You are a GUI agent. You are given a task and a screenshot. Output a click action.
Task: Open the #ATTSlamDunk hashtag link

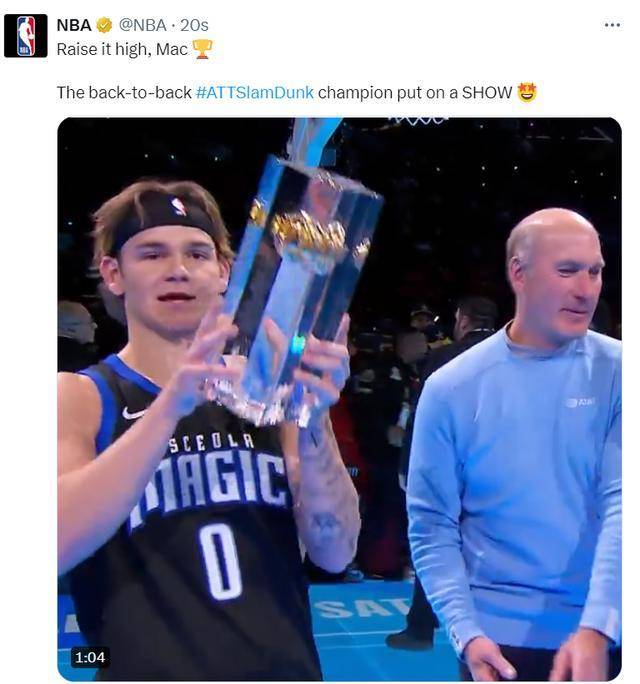coord(254,92)
